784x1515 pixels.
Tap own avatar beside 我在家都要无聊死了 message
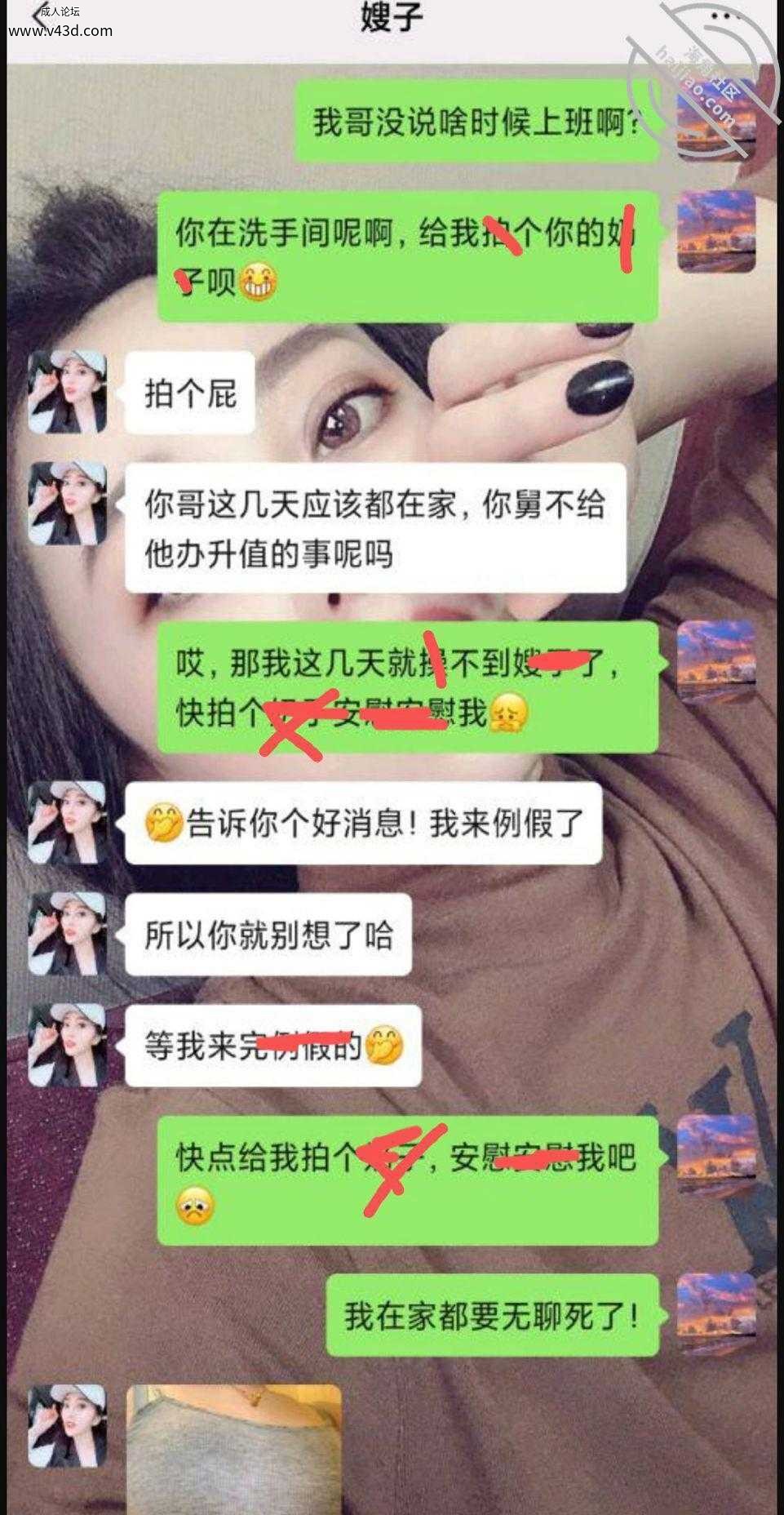coord(717,1313)
